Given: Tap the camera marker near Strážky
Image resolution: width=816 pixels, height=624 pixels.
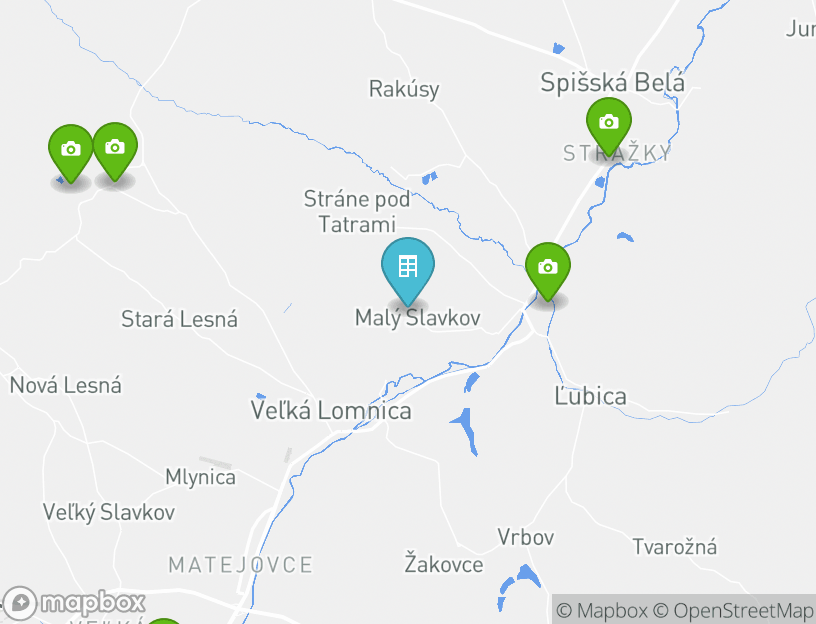Looking at the screenshot, I should click(608, 124).
